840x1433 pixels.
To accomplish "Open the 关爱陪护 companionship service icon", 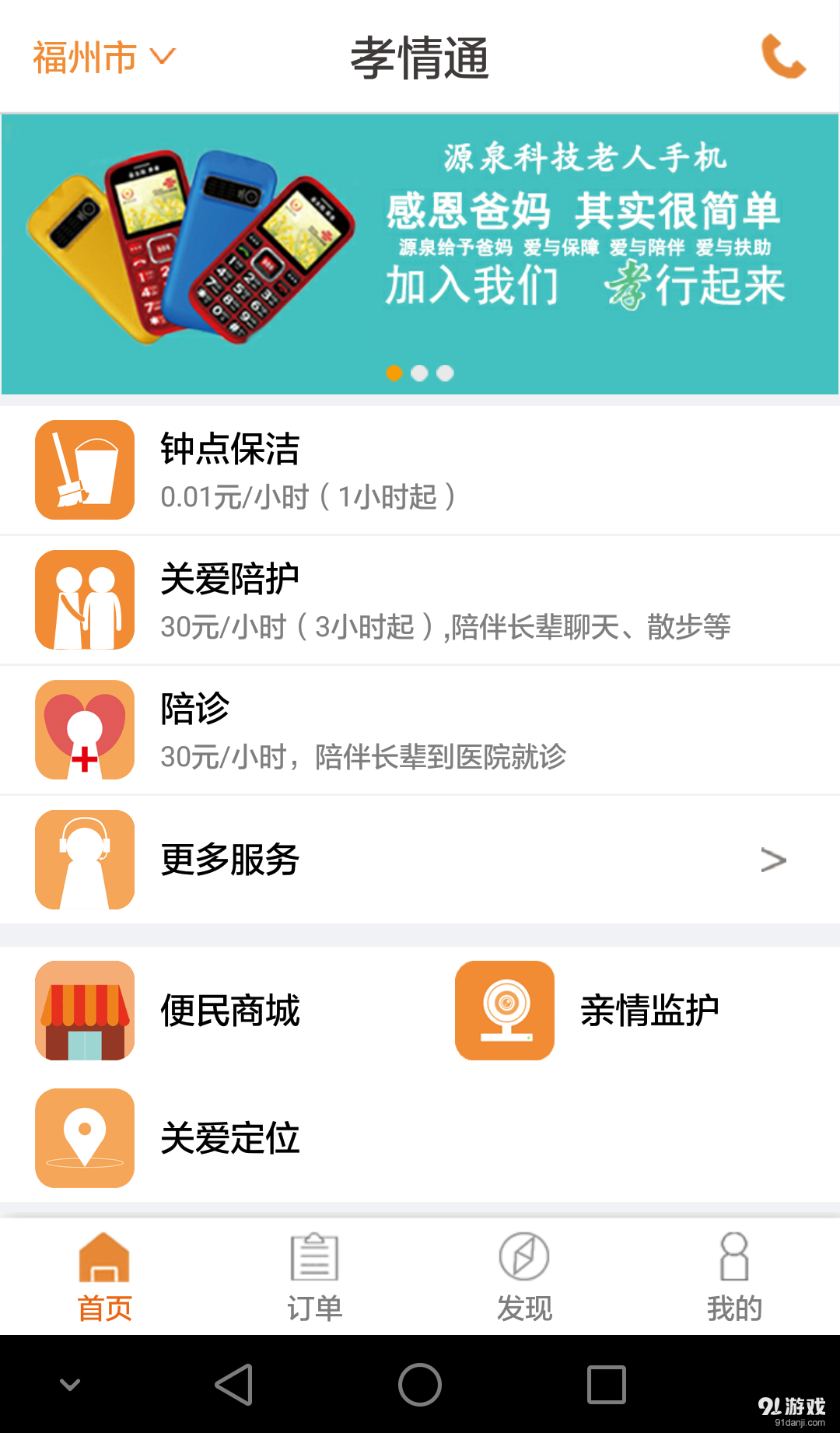I will pyautogui.click(x=84, y=600).
